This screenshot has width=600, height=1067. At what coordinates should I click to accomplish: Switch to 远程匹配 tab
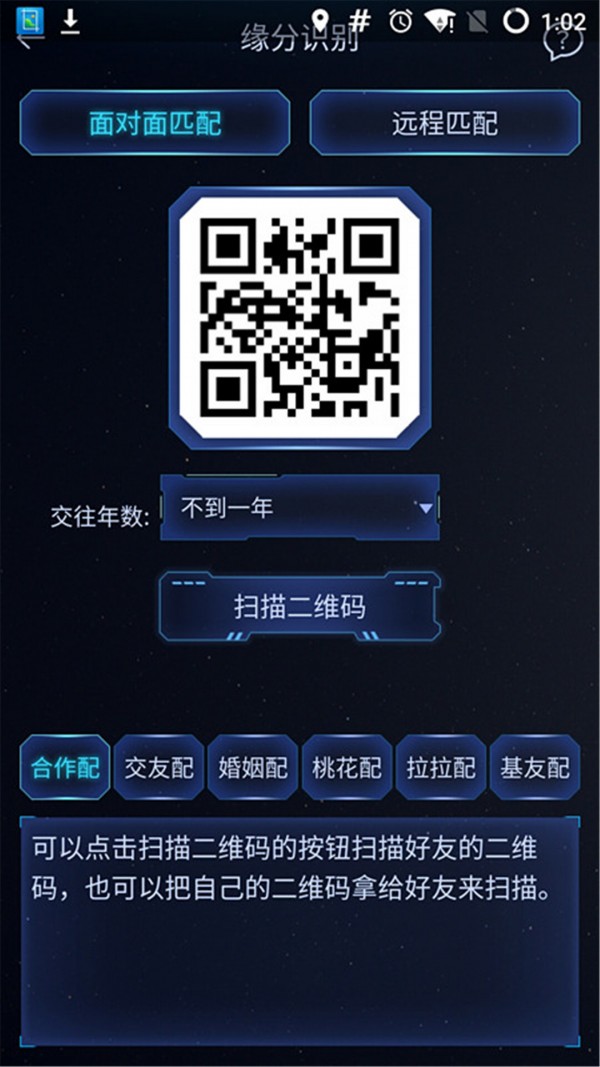click(x=444, y=123)
